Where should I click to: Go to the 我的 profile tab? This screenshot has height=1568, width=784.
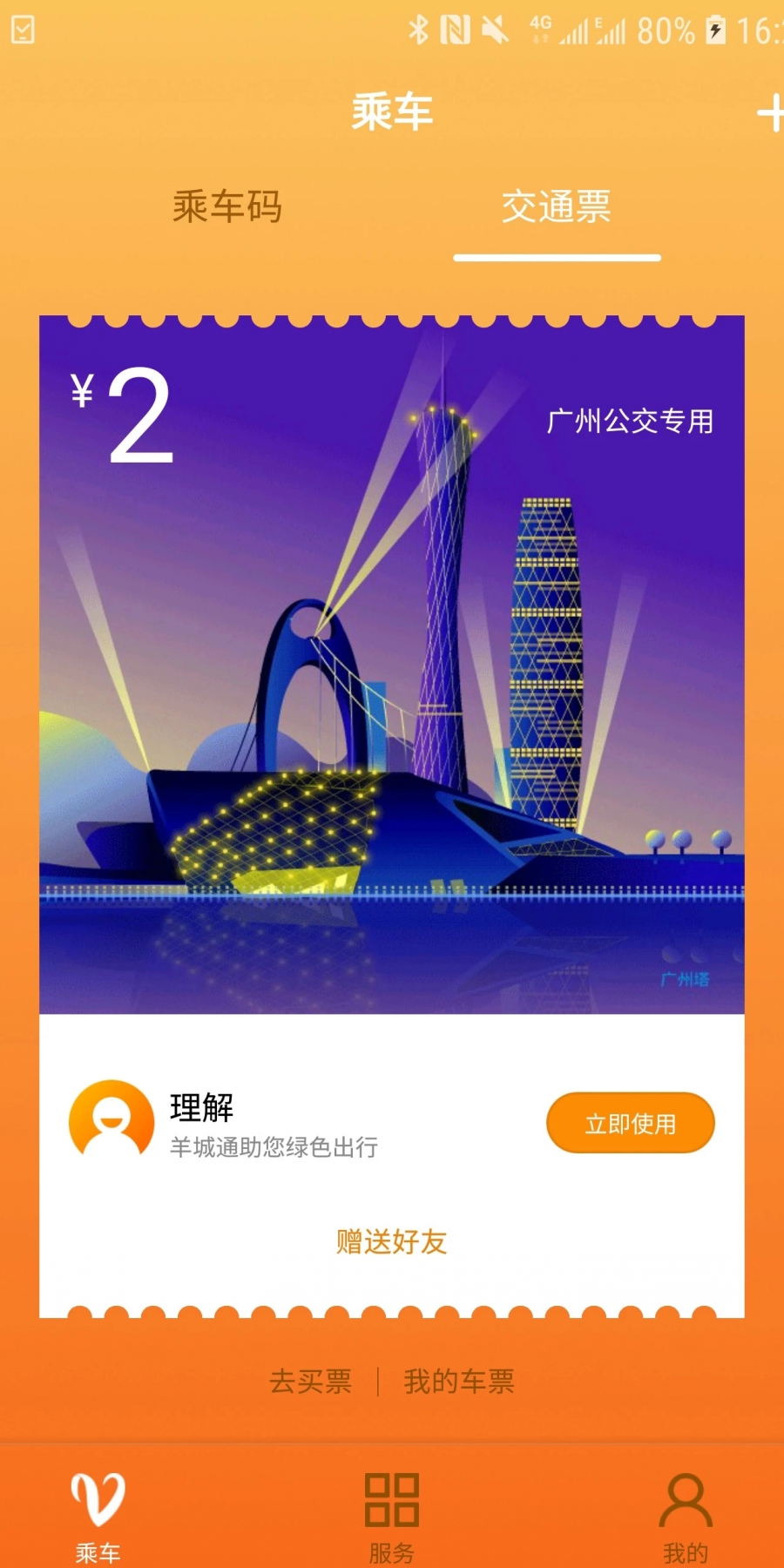click(686, 1516)
